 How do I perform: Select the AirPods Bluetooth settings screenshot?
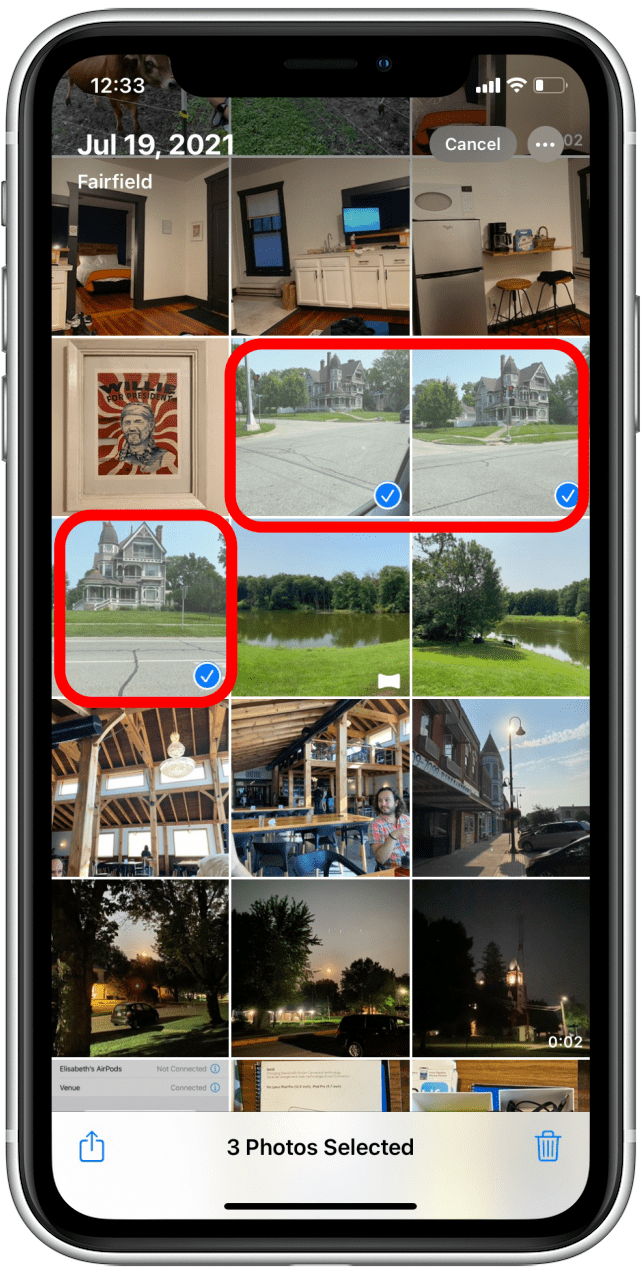tap(140, 1085)
